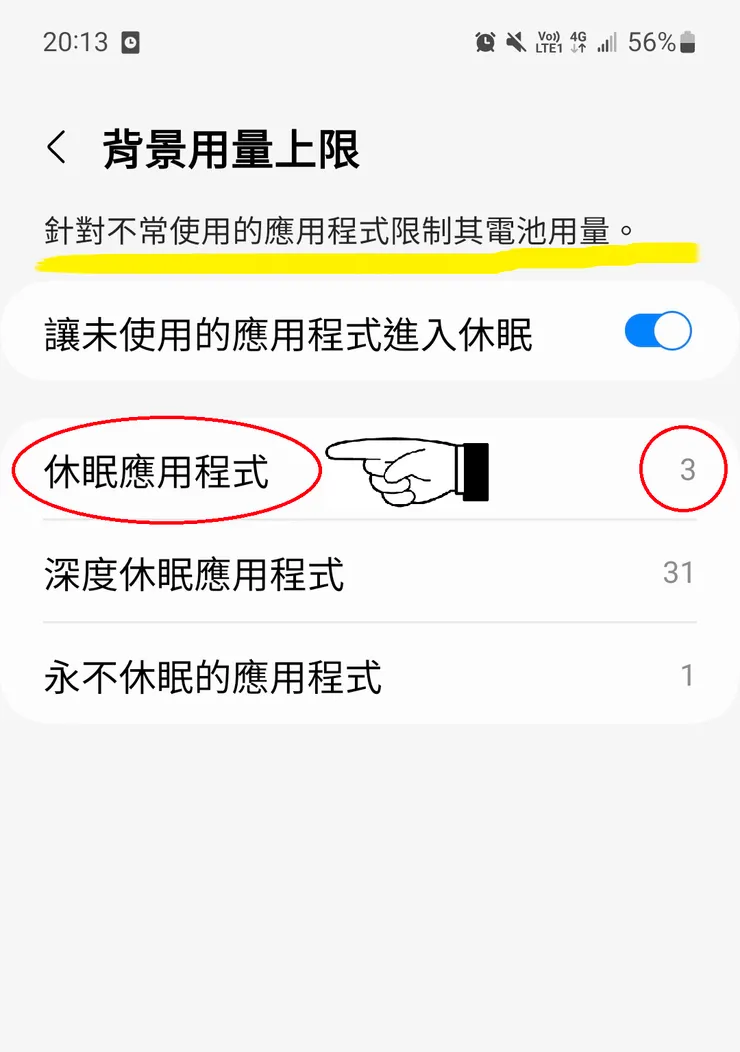740x1052 pixels.
Task: Tap the 4G network status icon
Action: (576, 42)
